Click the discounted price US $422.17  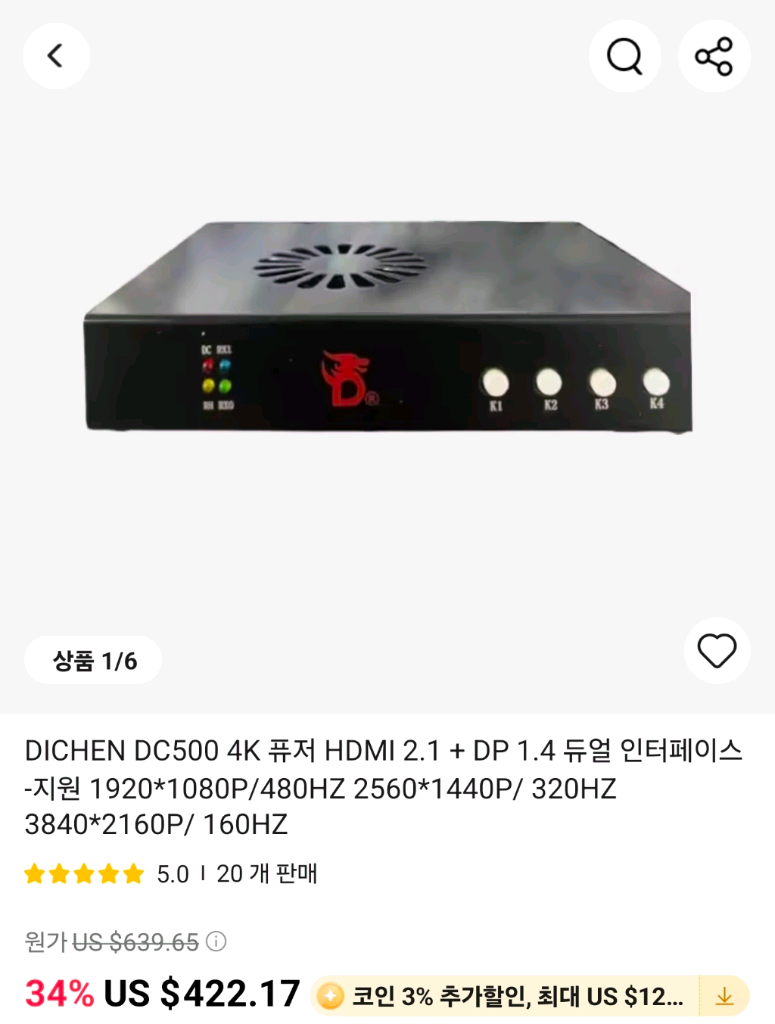point(205,994)
